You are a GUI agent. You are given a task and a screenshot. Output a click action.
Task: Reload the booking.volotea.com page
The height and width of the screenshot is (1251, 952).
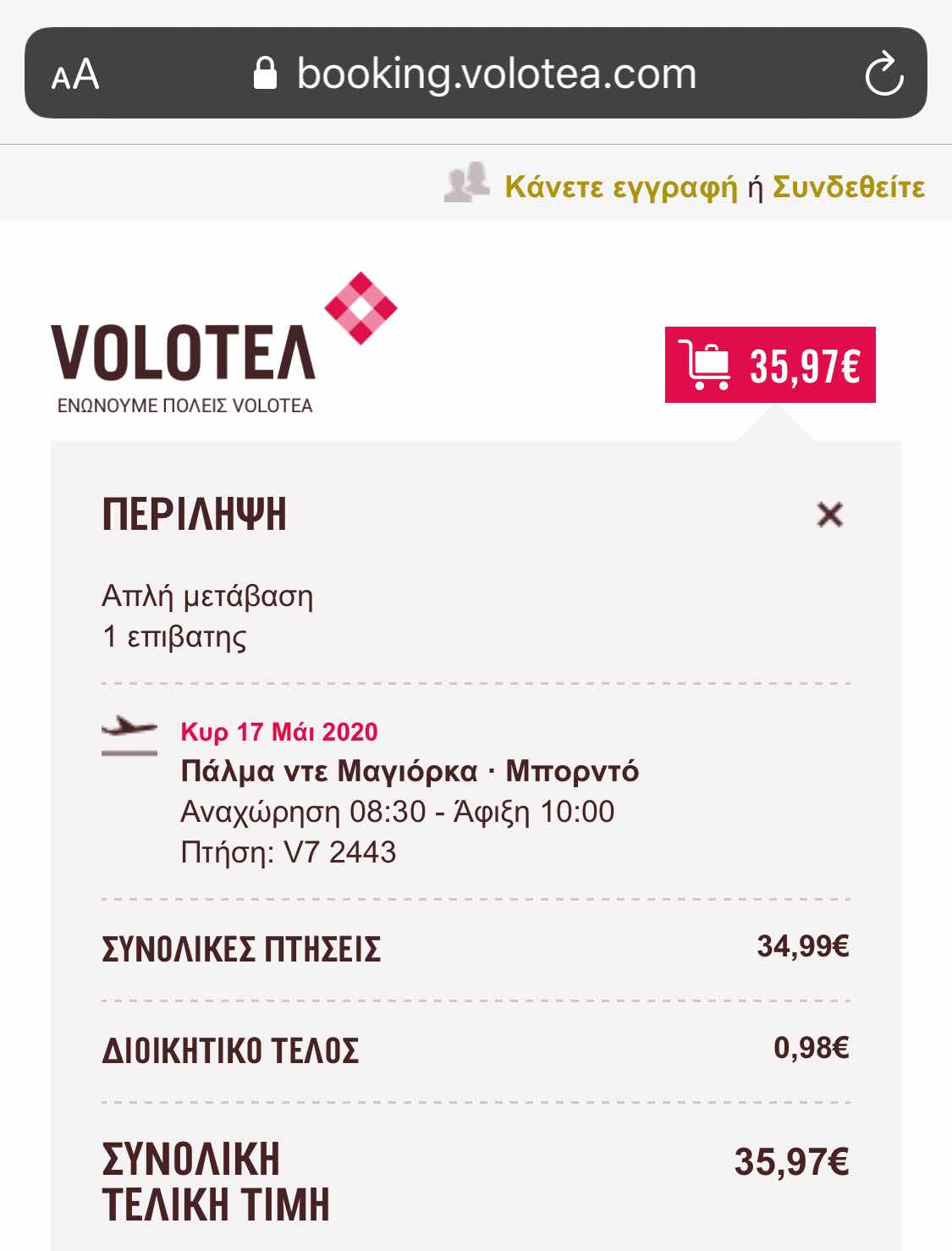point(883,74)
